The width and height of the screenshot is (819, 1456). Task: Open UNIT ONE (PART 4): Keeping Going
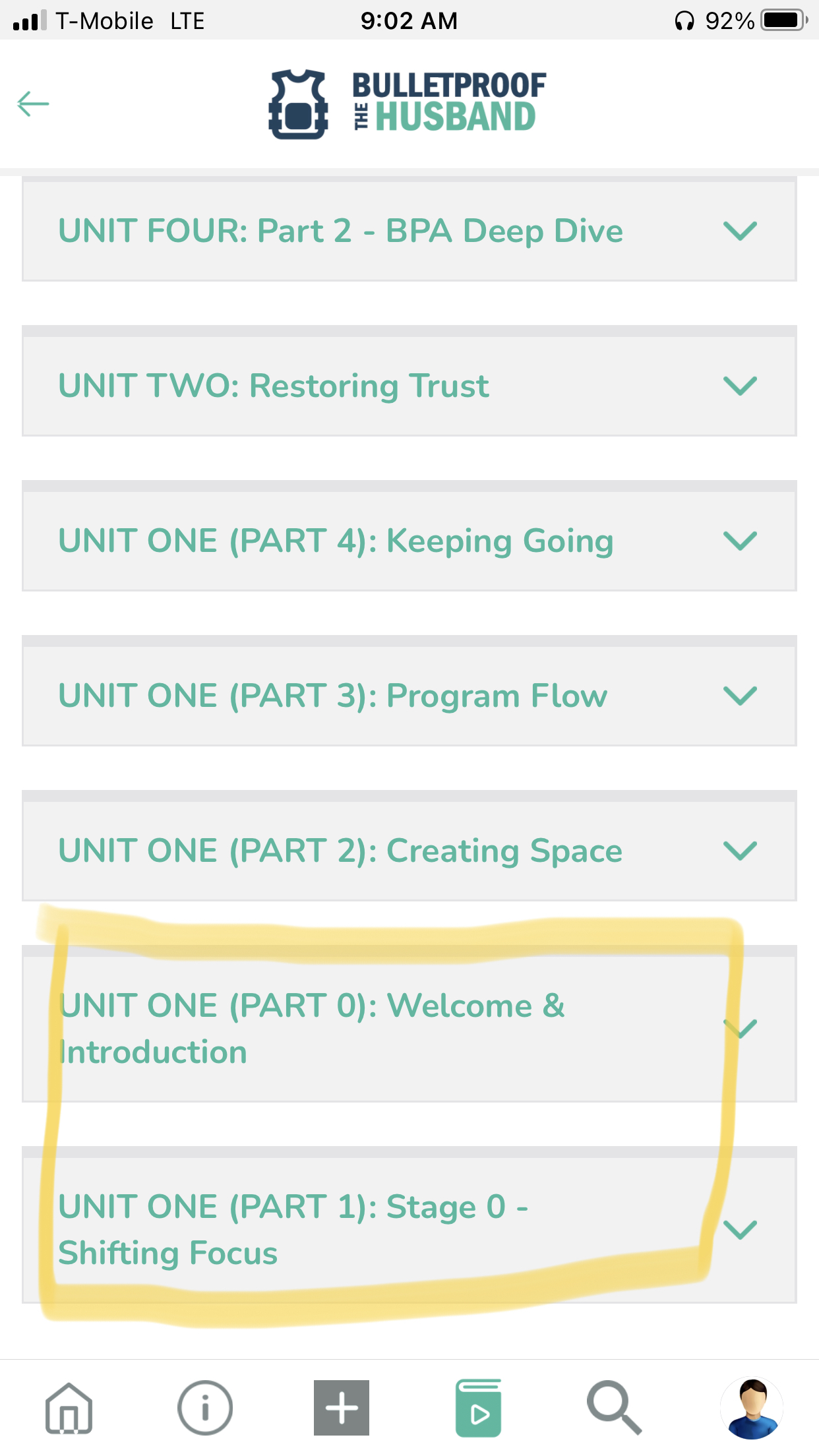tap(409, 541)
